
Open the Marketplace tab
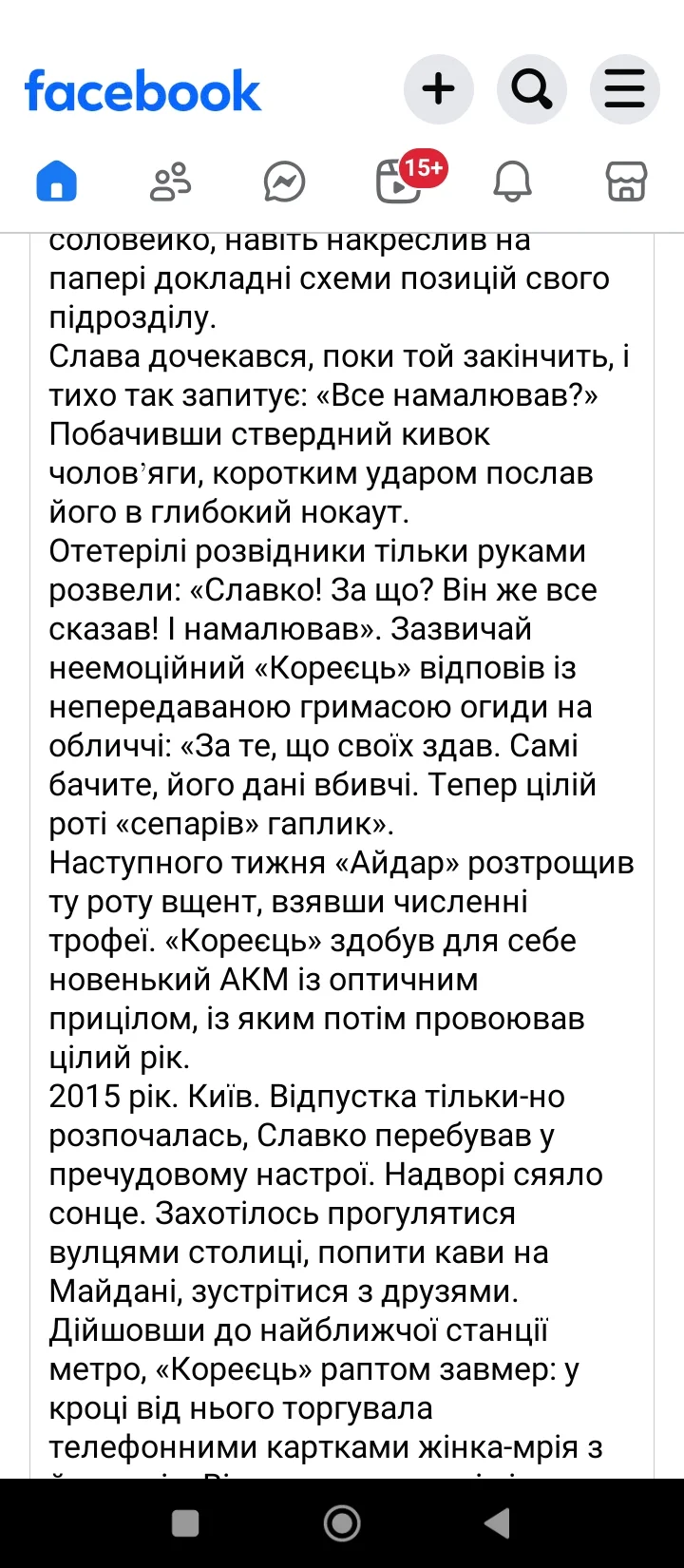(627, 181)
